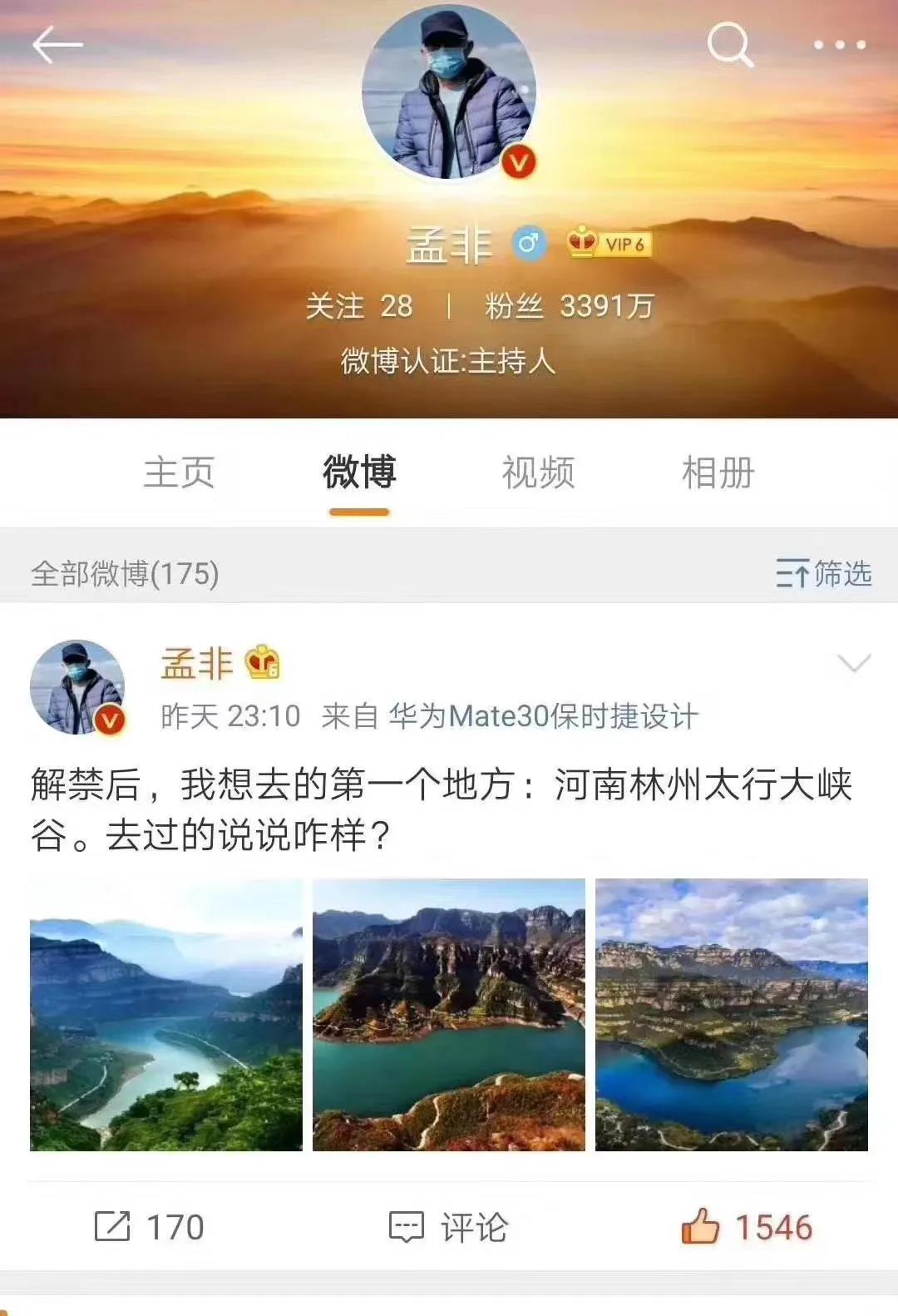Open the first canyon photo in post
The width and height of the screenshot is (898, 1316).
pyautogui.click(x=166, y=1015)
